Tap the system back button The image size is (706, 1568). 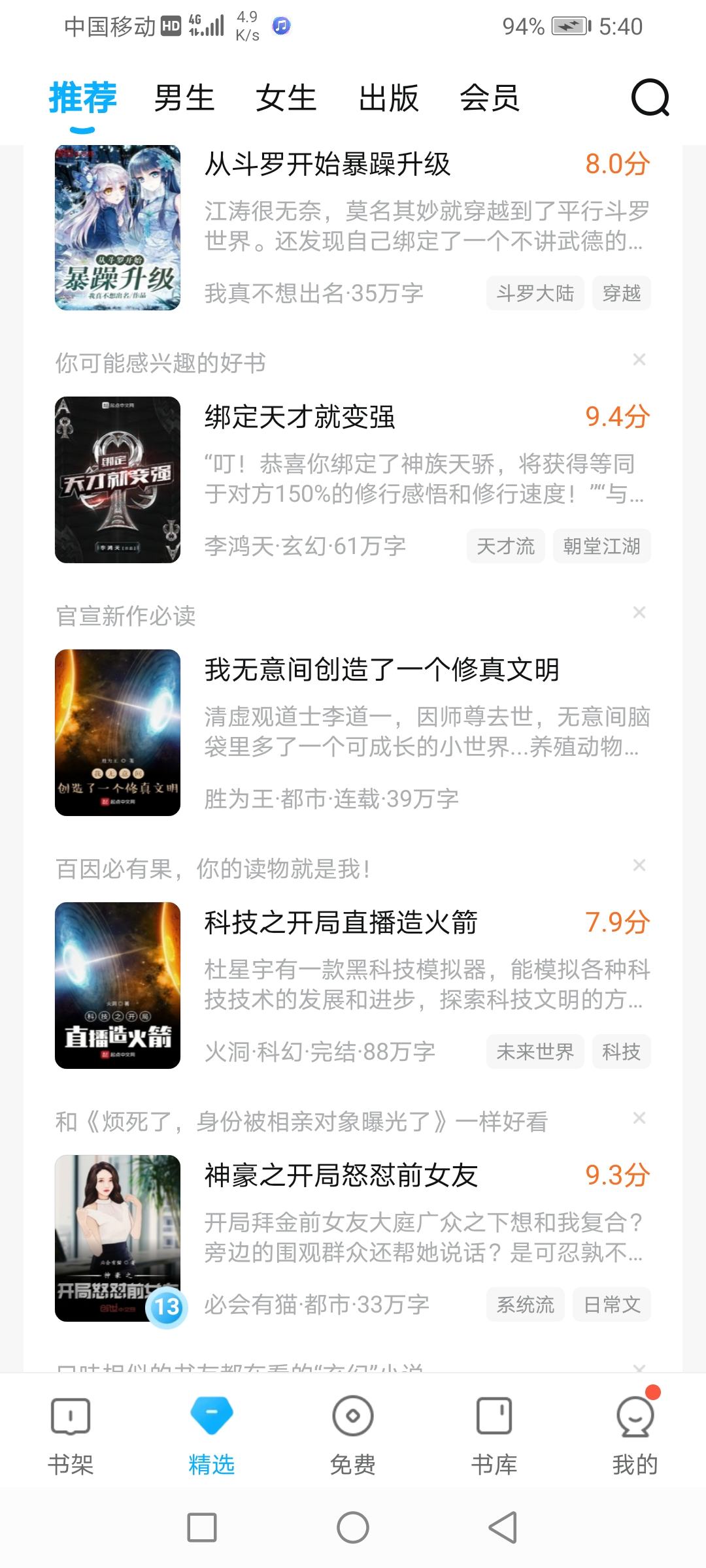pos(503,1527)
